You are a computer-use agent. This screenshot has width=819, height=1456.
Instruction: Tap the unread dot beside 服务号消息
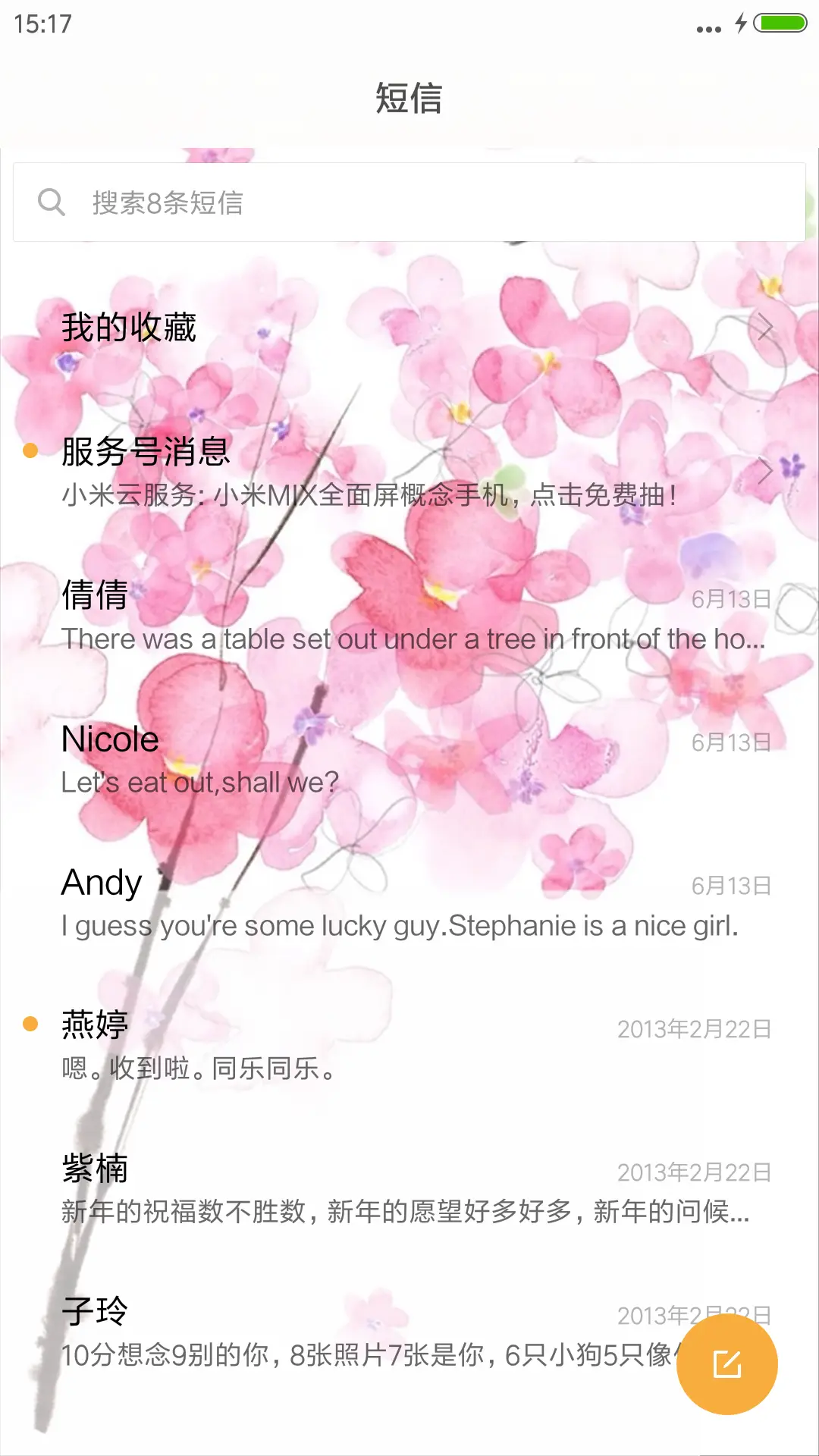click(x=29, y=452)
